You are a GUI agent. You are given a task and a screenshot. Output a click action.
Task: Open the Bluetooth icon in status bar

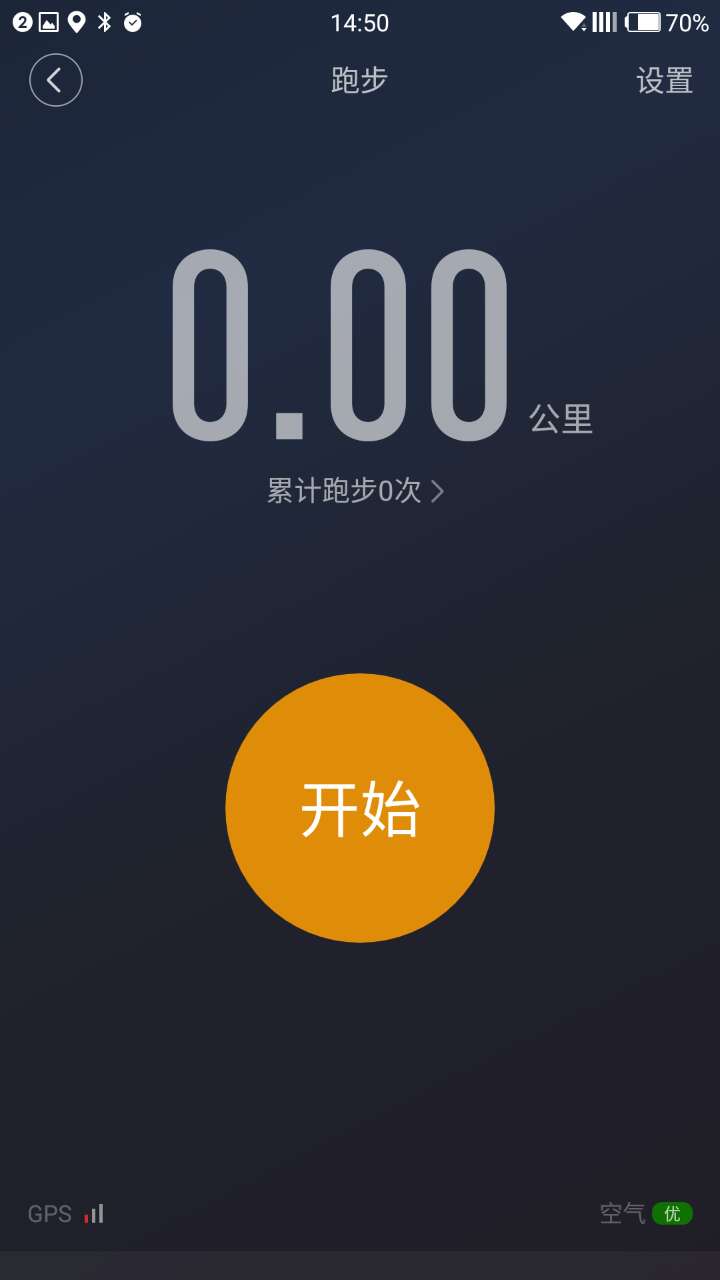coord(104,20)
